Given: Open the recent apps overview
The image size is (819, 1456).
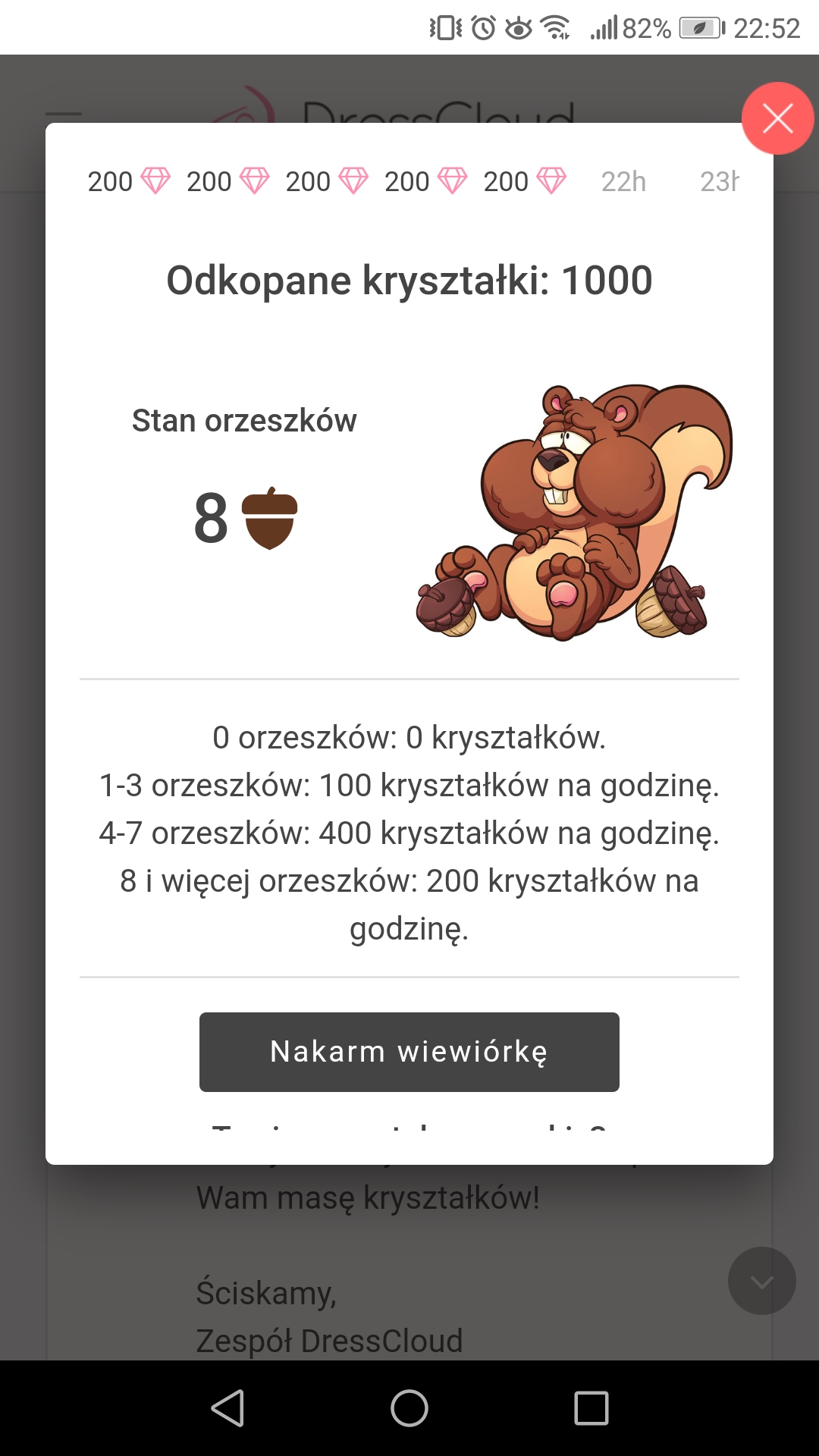Looking at the screenshot, I should click(x=591, y=1408).
